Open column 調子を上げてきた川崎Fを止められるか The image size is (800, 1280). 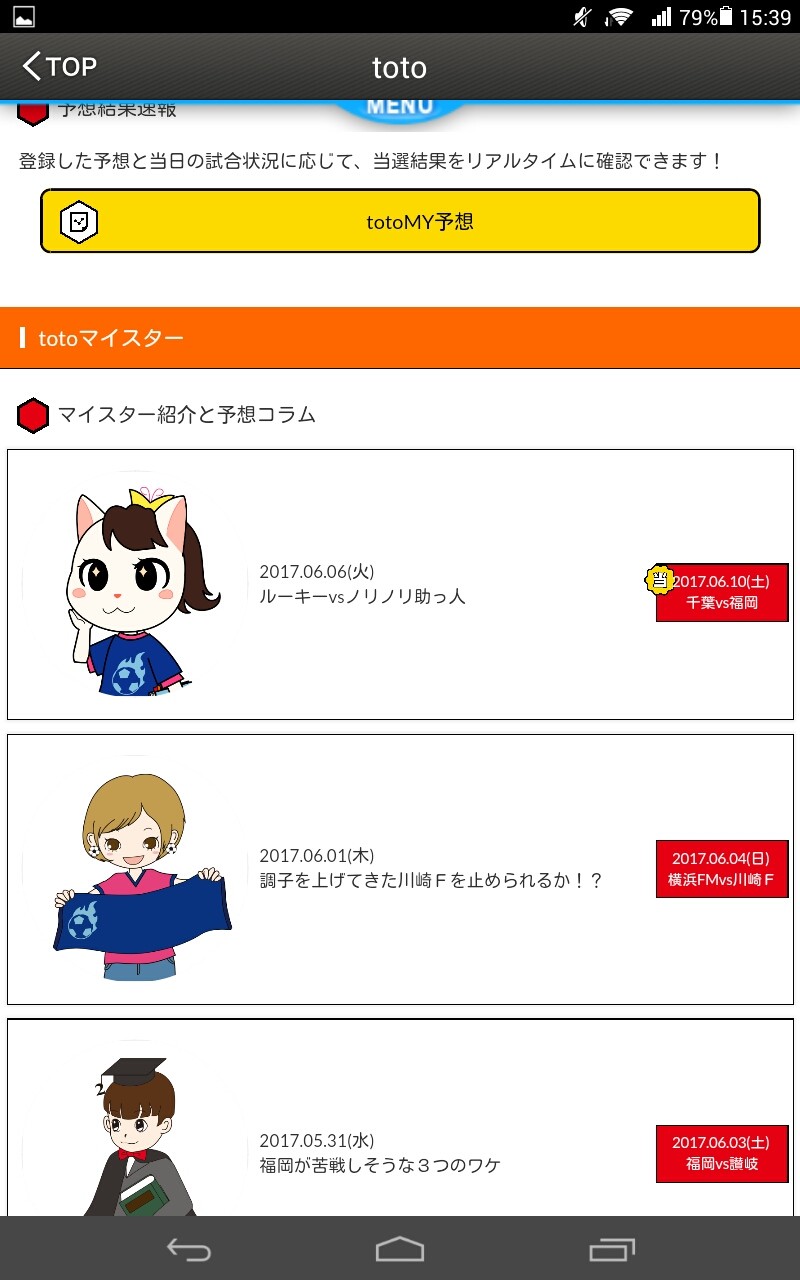click(x=431, y=881)
